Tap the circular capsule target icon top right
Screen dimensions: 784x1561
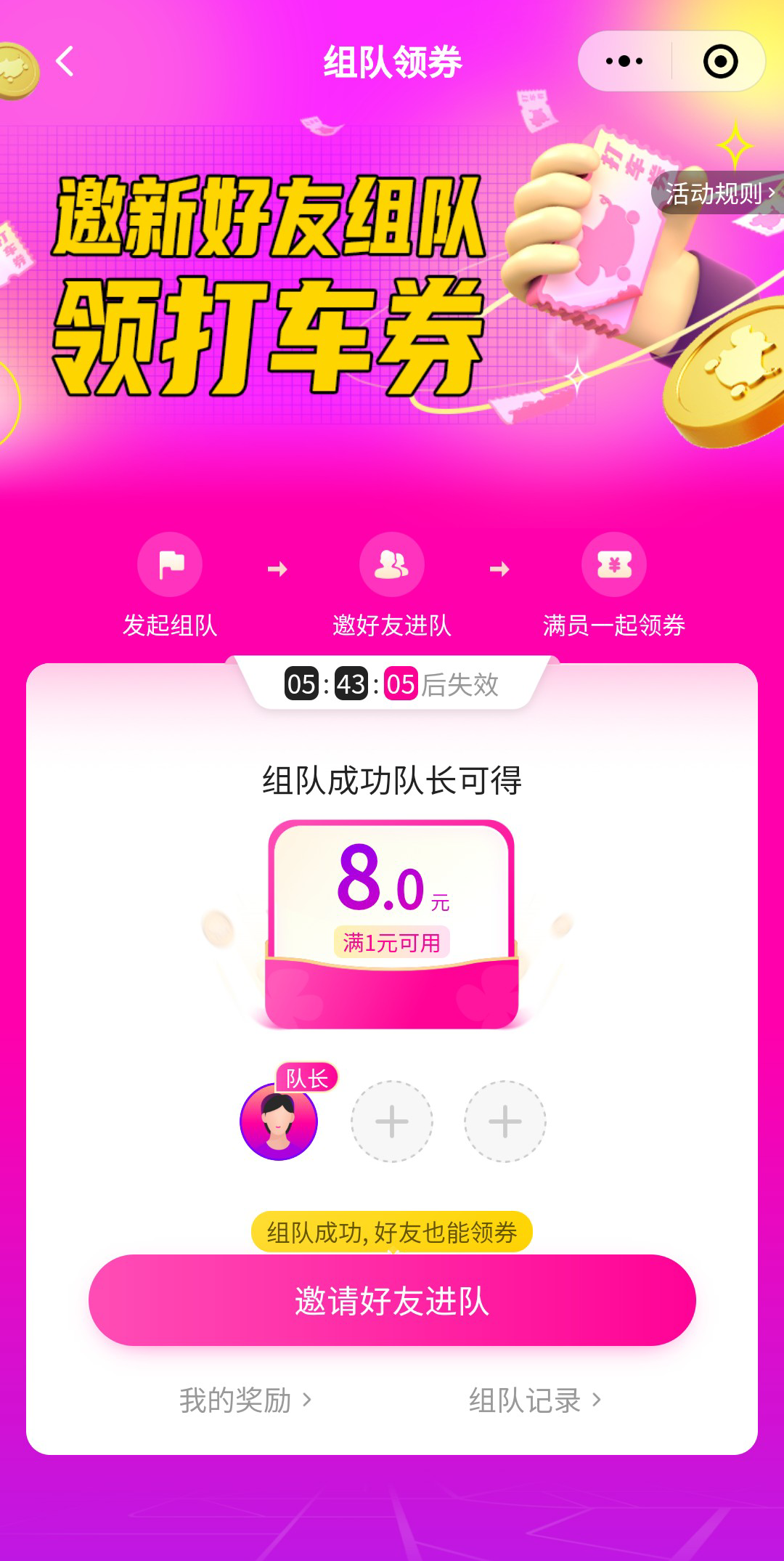click(720, 62)
